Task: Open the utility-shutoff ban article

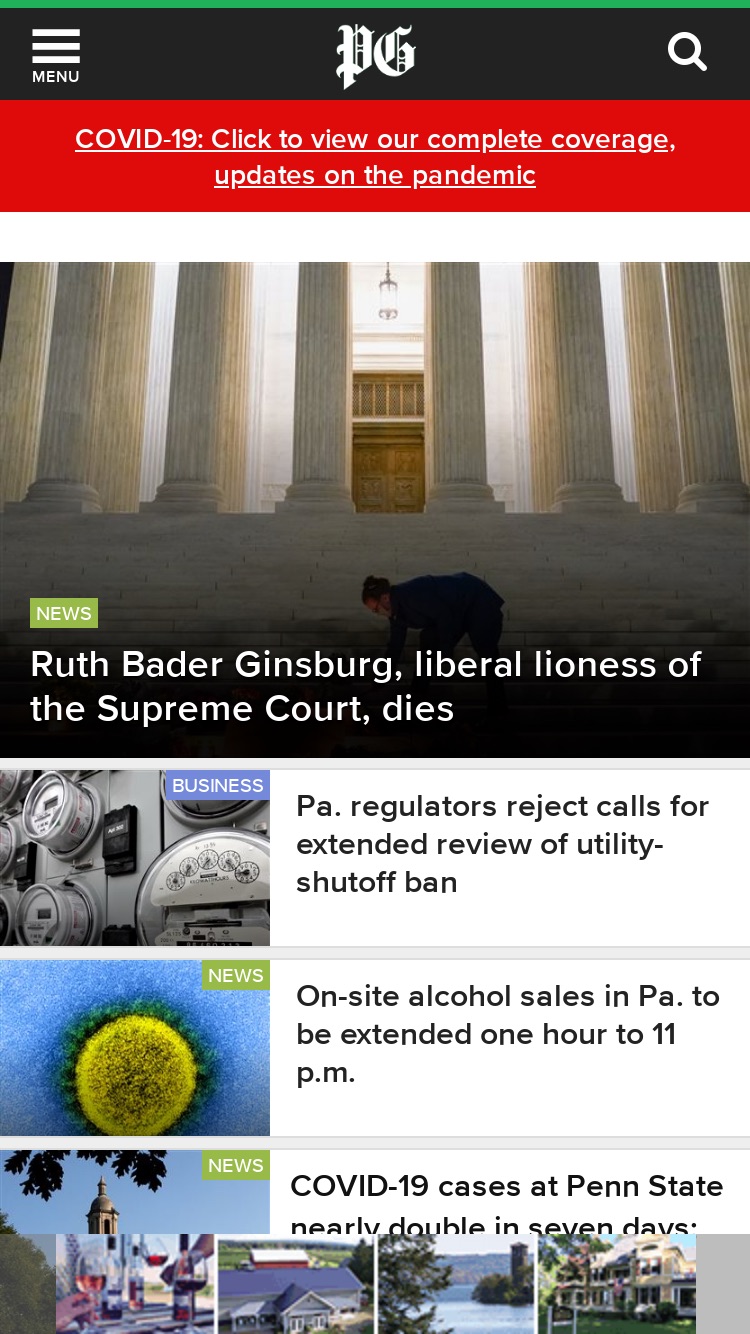Action: click(x=502, y=844)
